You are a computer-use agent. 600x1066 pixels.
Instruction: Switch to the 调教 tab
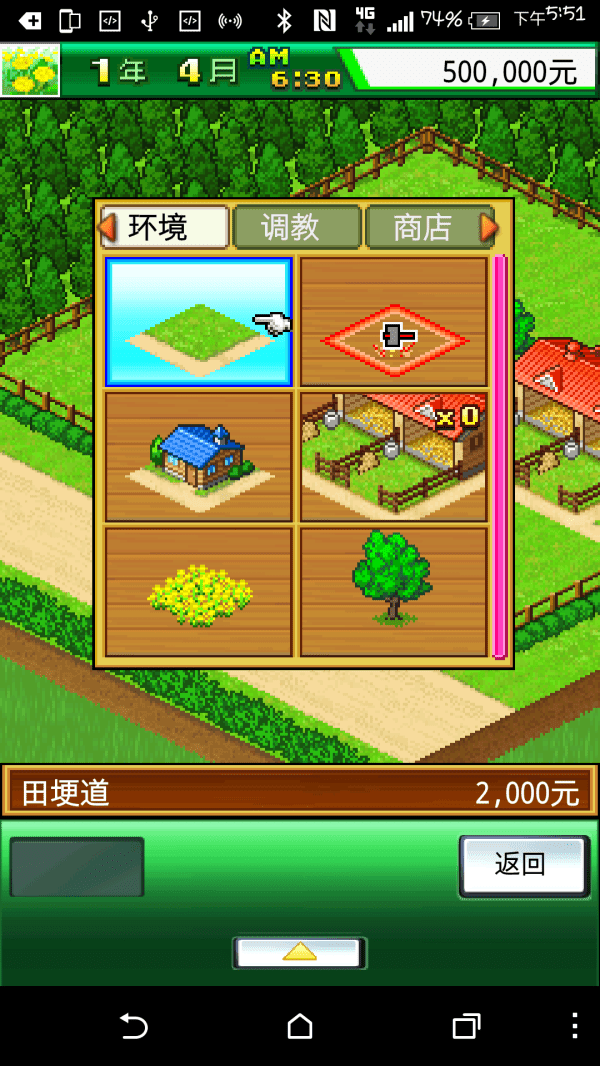click(296, 227)
